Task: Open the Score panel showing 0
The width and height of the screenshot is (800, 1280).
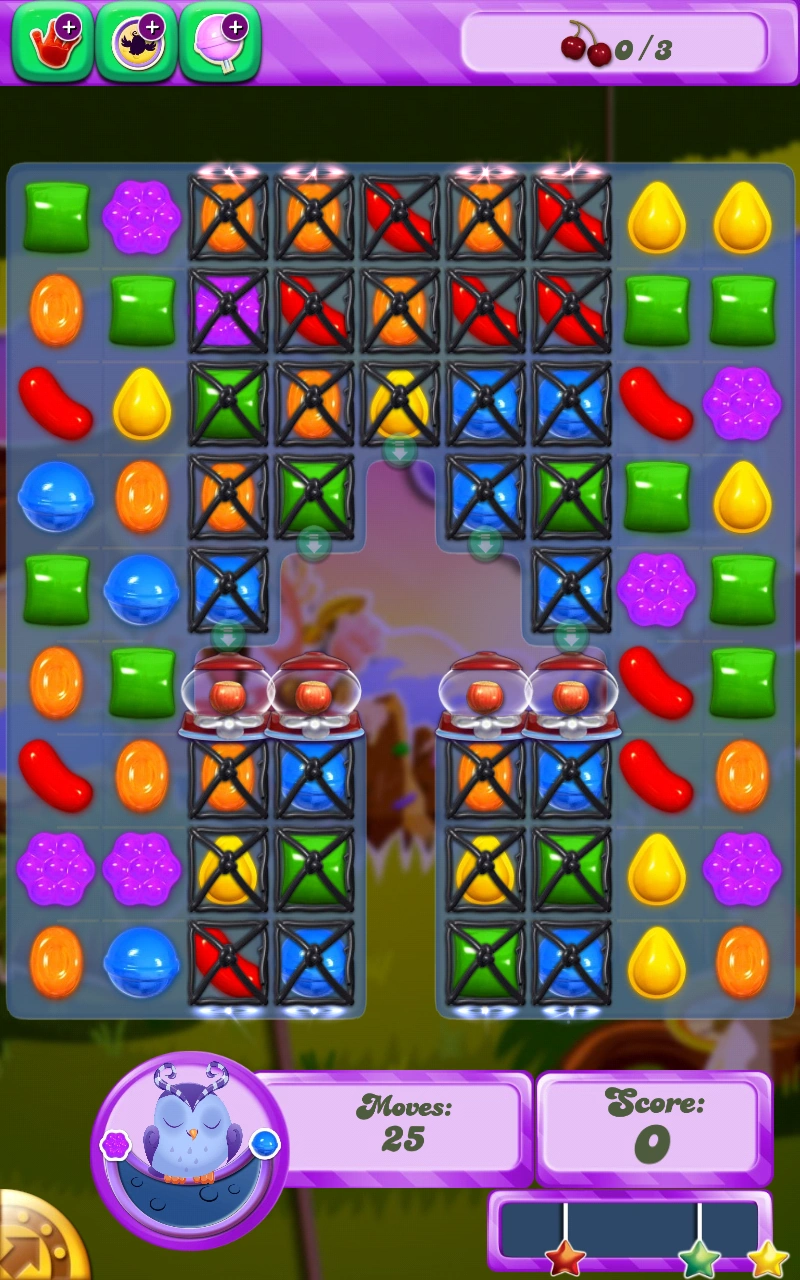Action: 654,1125
